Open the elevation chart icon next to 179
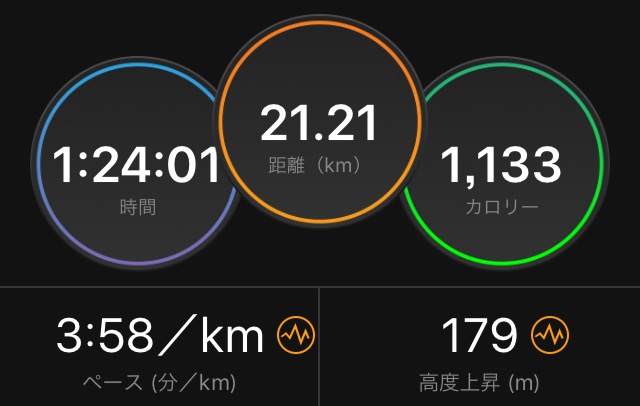Screen dimensions: 640x406 549,337
